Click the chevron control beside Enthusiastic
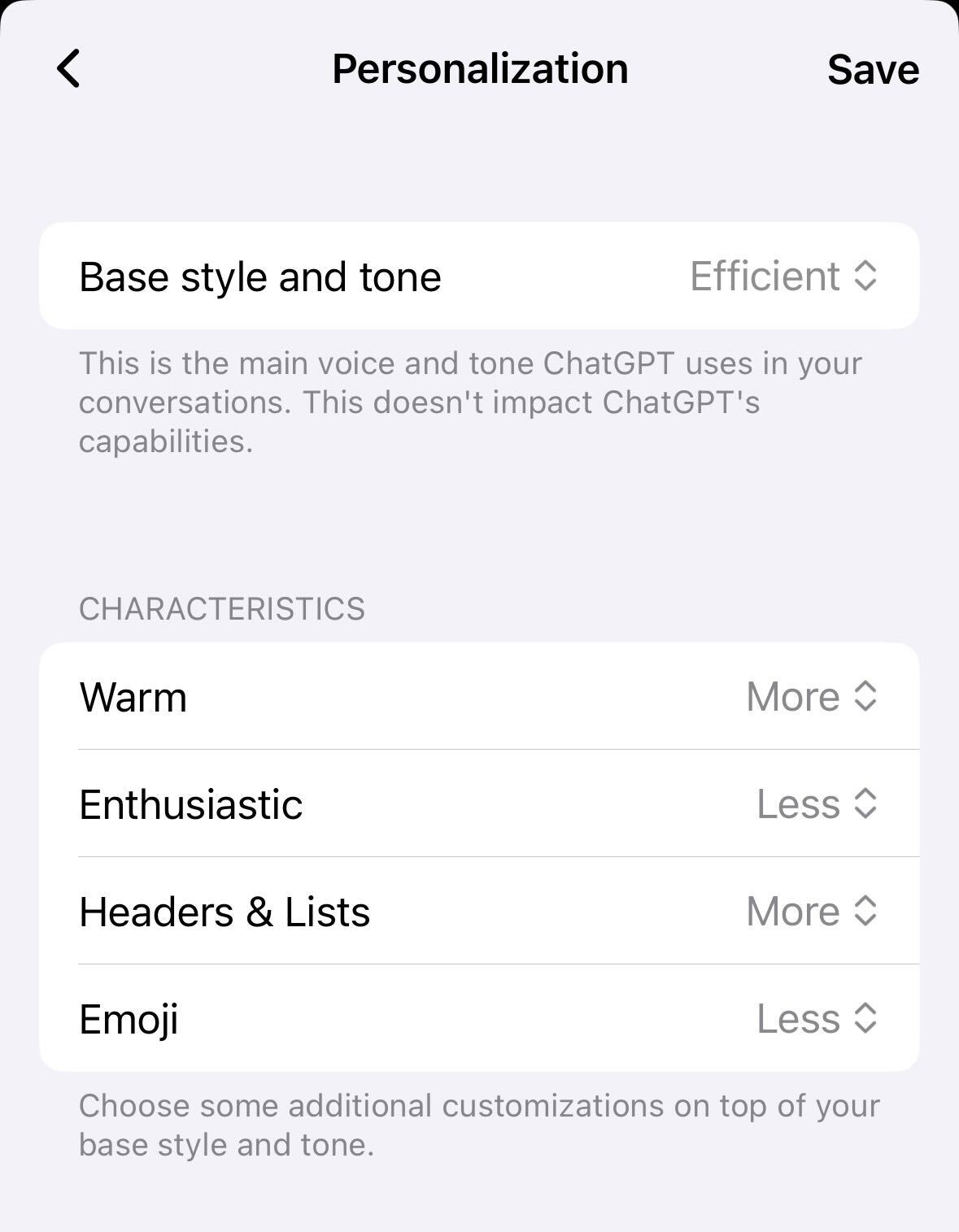The width and height of the screenshot is (959, 1232). [864, 804]
